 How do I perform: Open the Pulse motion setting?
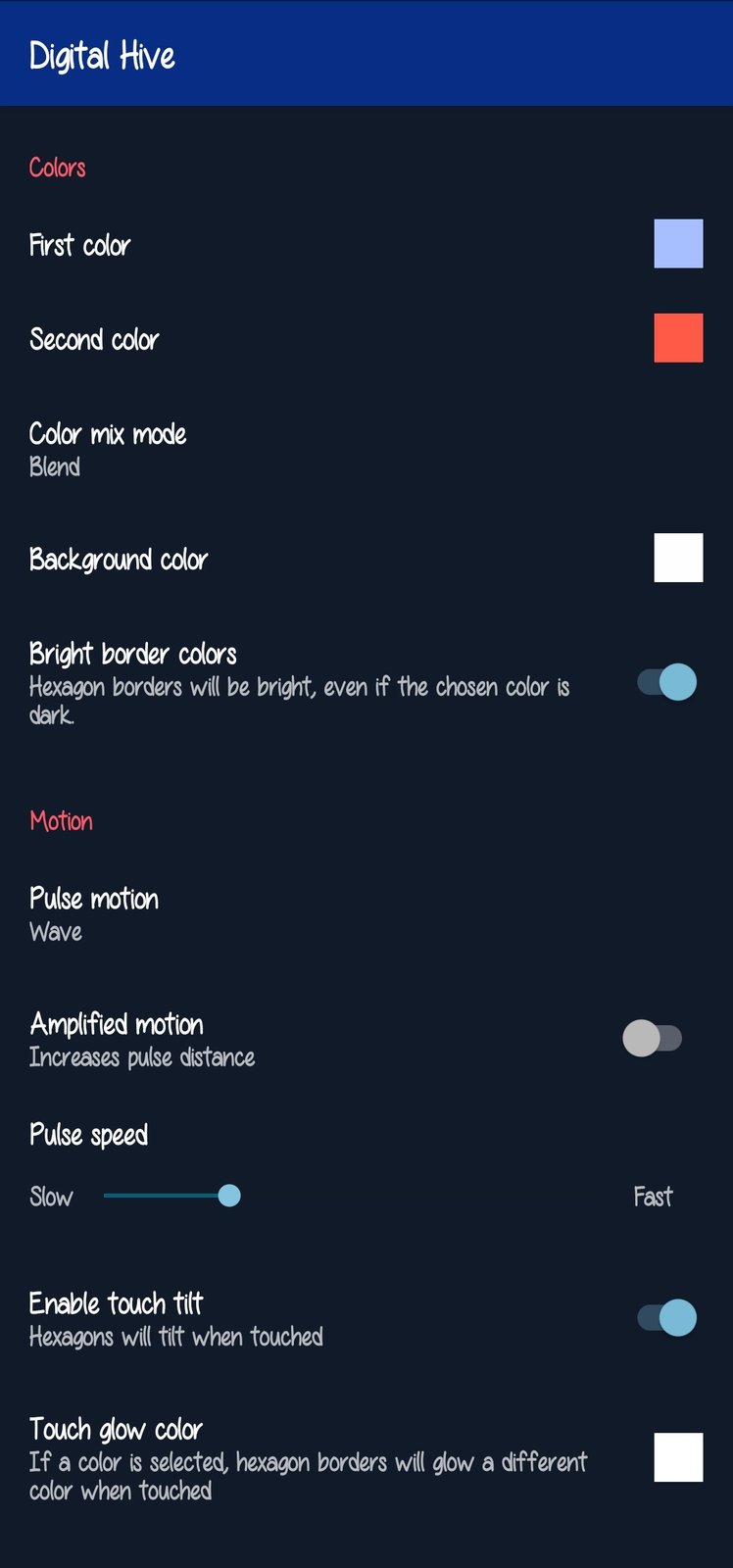coord(94,913)
